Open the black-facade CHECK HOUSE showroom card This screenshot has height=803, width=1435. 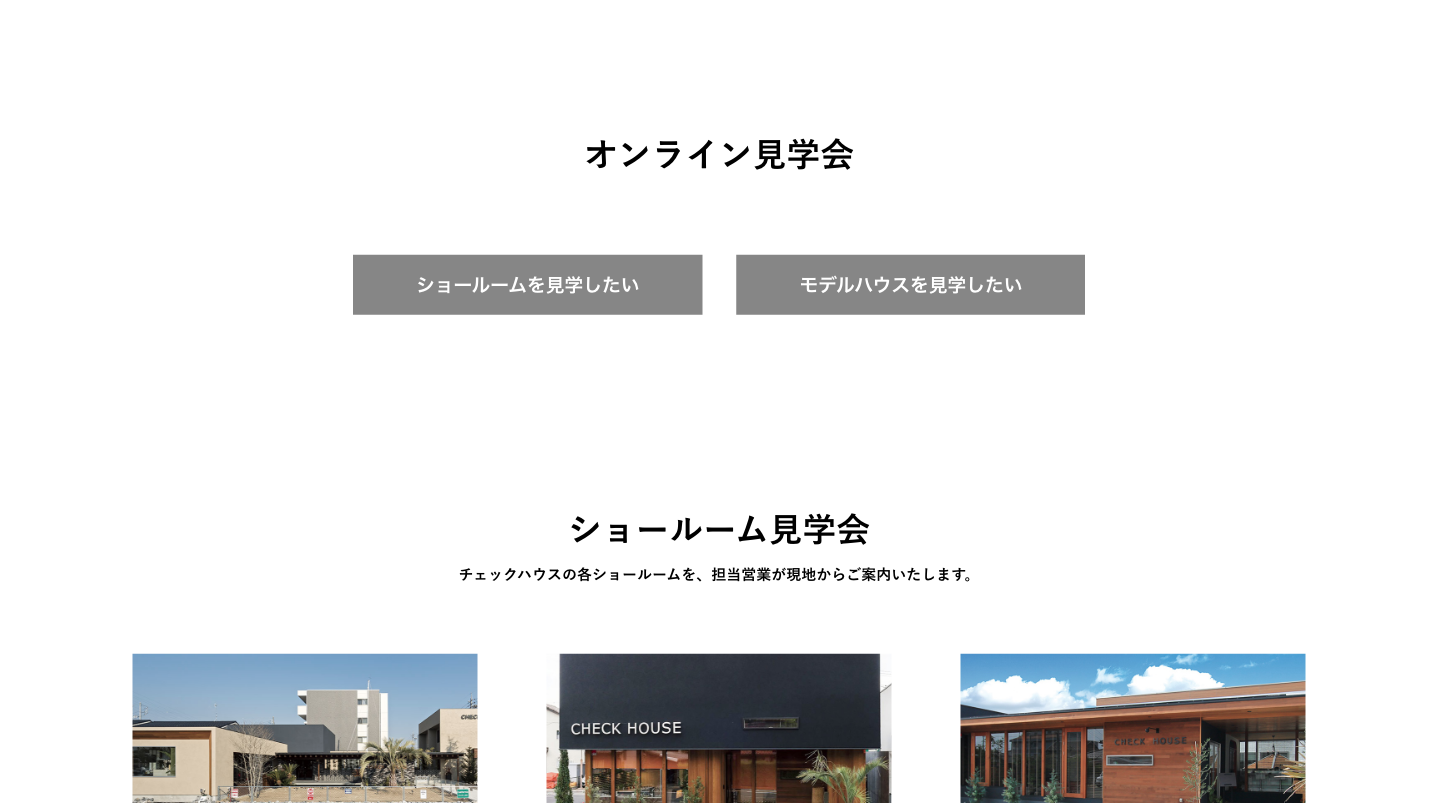pos(718,728)
